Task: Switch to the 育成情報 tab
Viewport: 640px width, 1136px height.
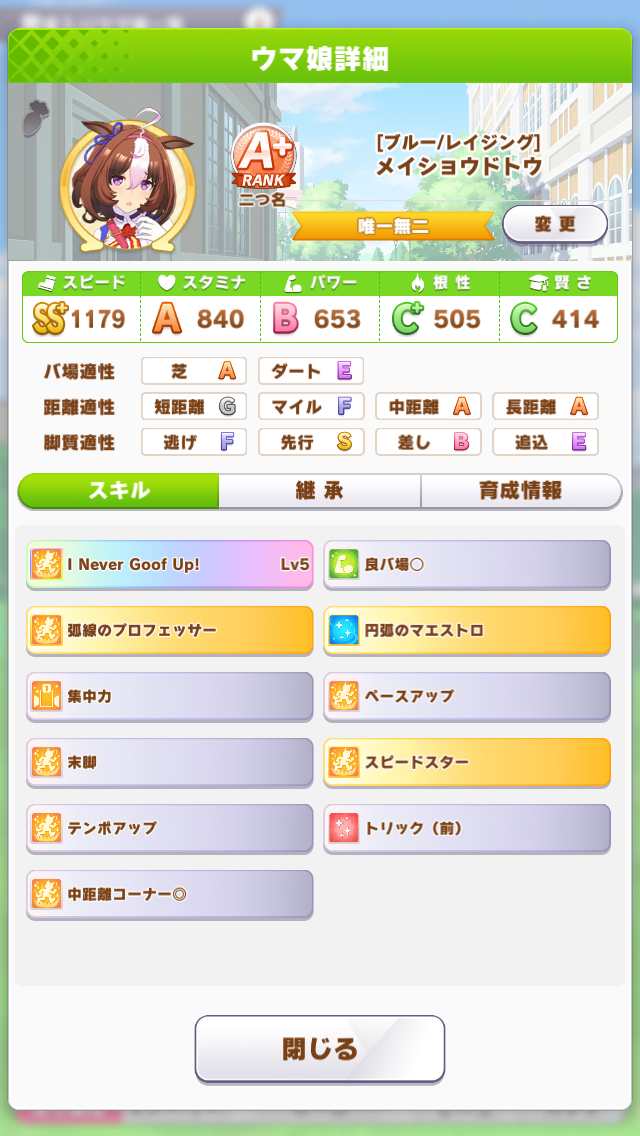Action: tap(520, 491)
